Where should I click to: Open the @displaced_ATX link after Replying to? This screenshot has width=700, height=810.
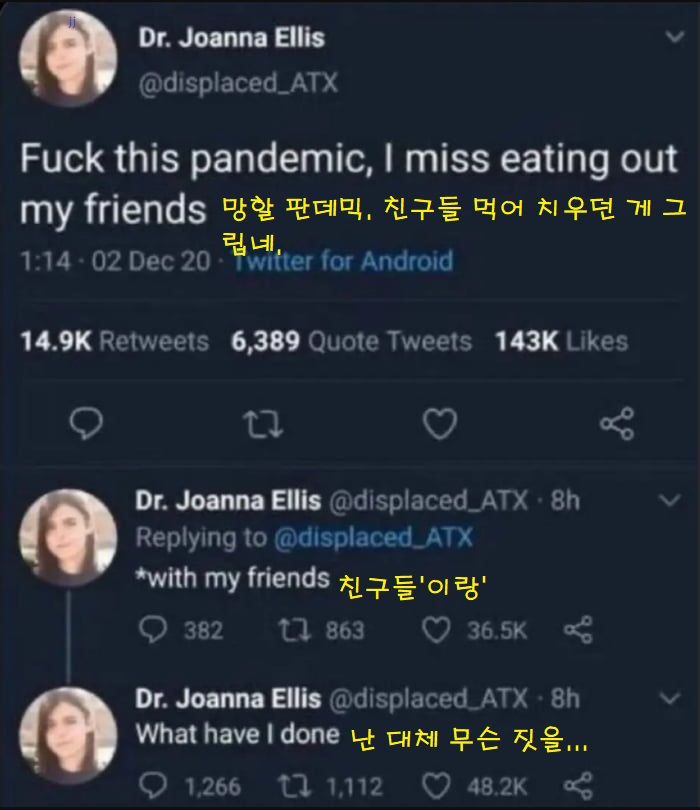[374, 537]
